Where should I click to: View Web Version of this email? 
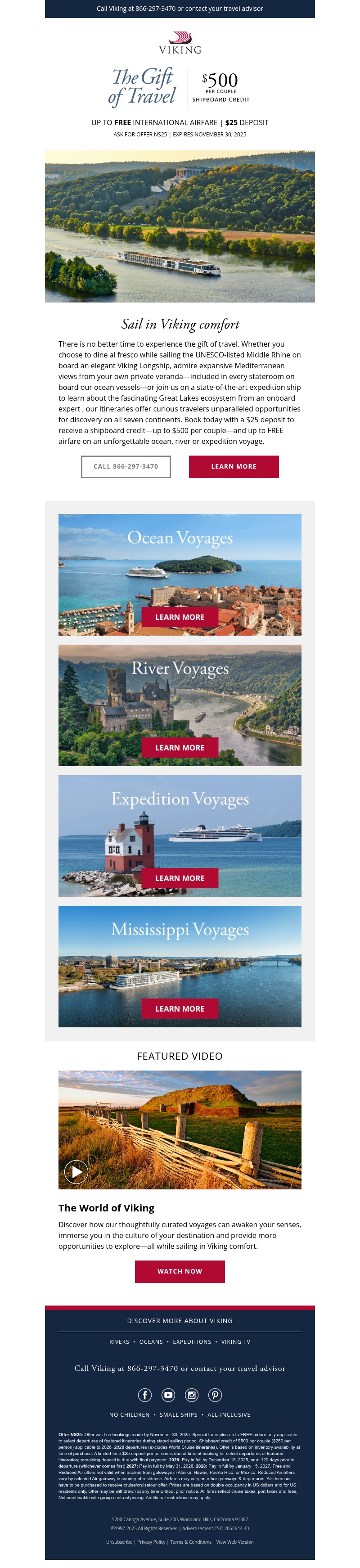click(235, 1542)
